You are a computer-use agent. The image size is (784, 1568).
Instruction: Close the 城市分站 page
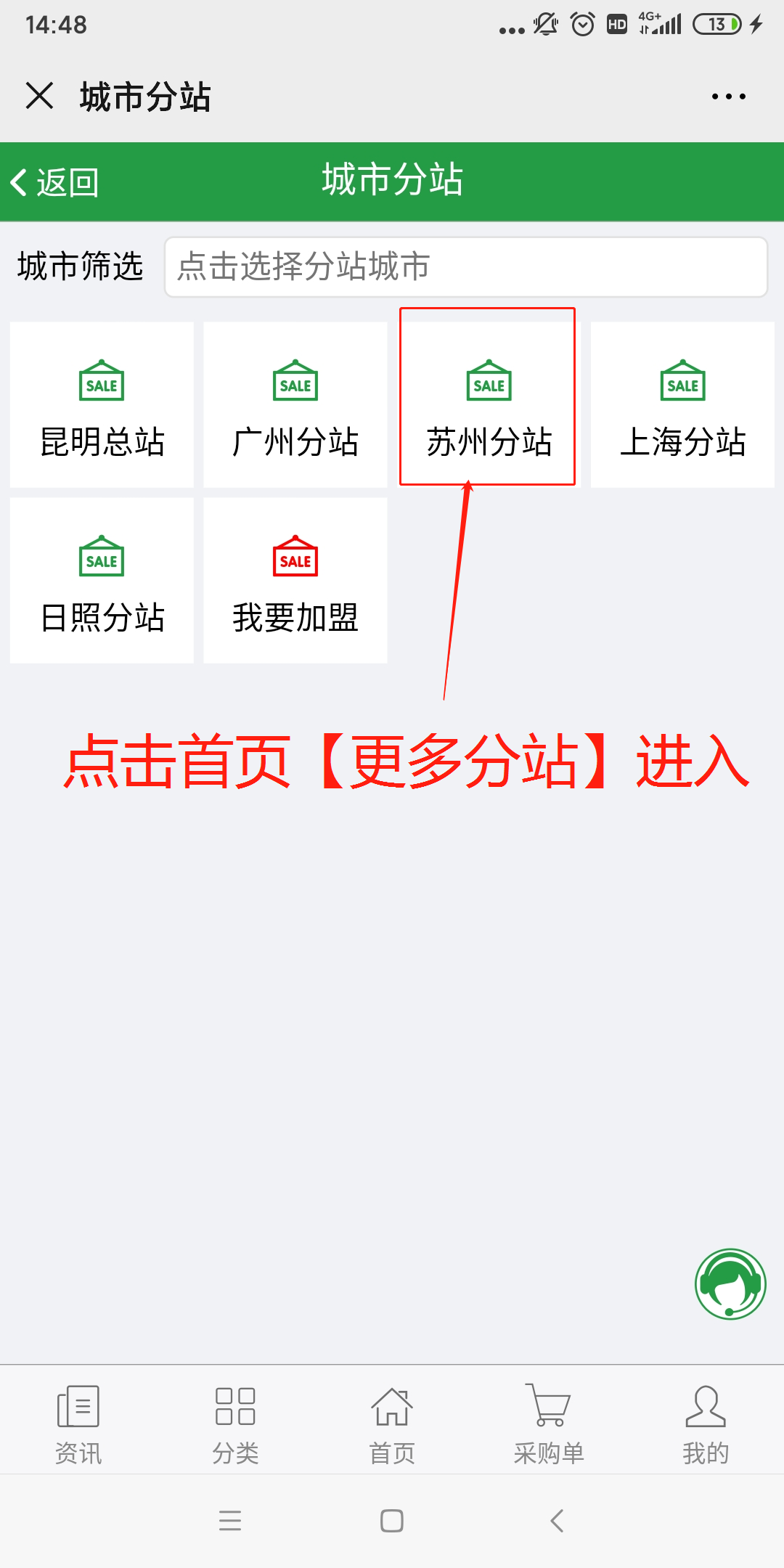click(x=39, y=96)
